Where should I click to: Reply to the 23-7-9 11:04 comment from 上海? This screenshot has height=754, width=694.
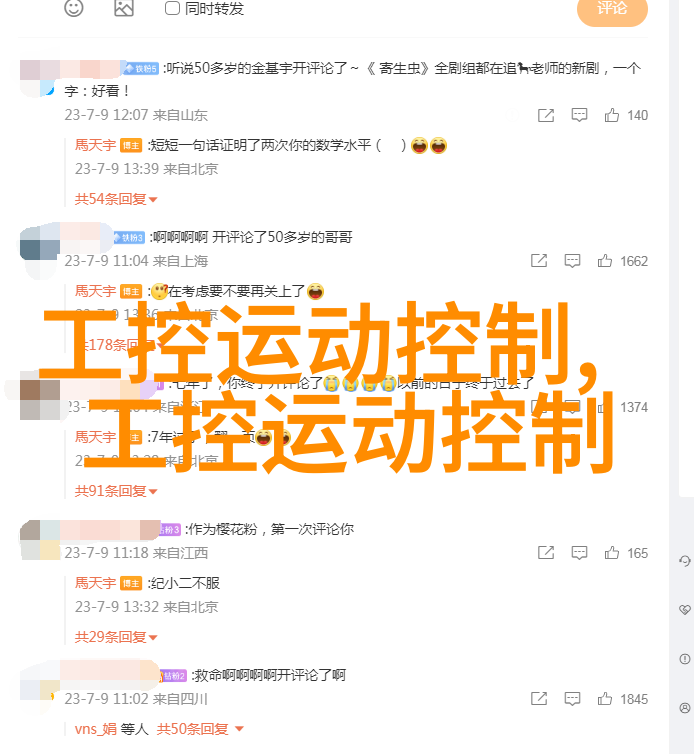(572, 261)
